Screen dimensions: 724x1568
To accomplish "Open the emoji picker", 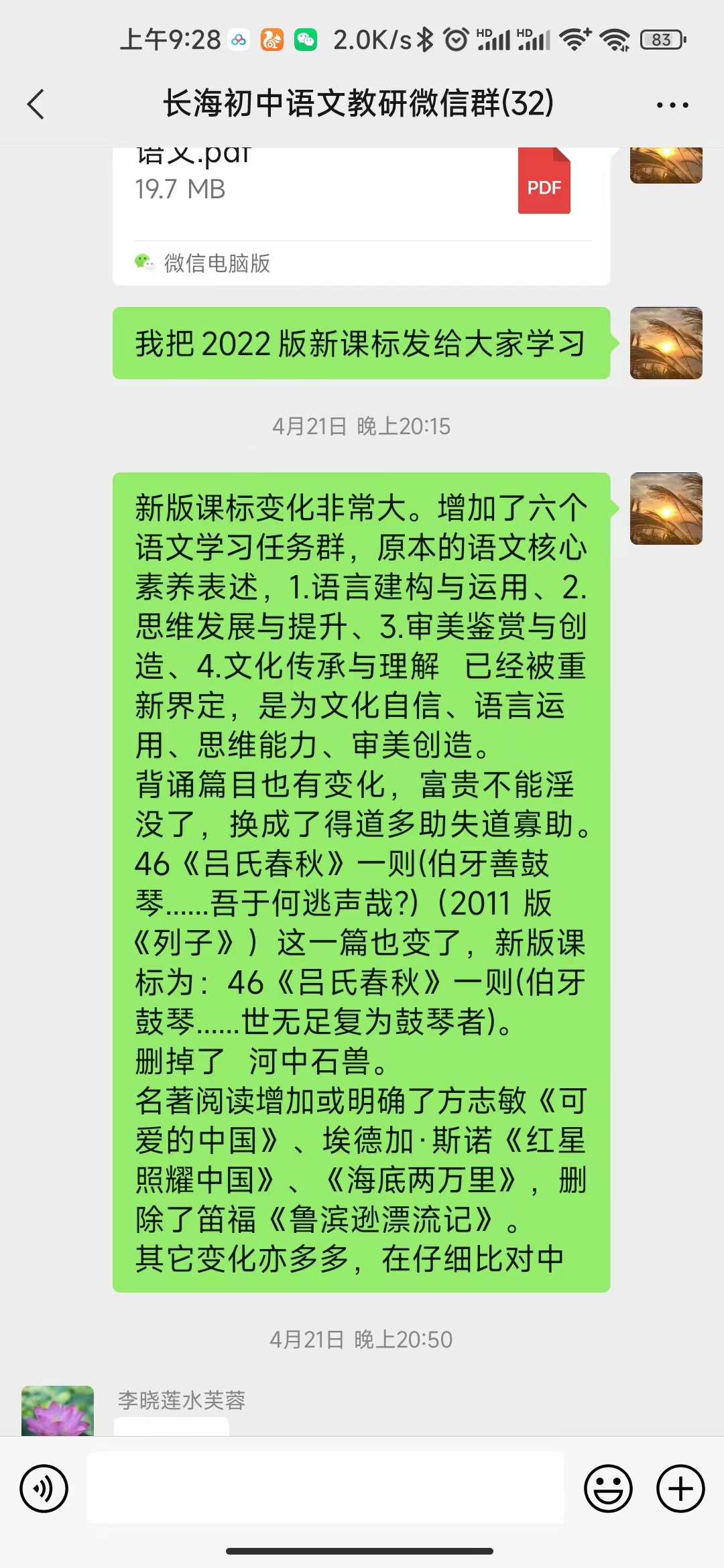I will click(x=608, y=1489).
